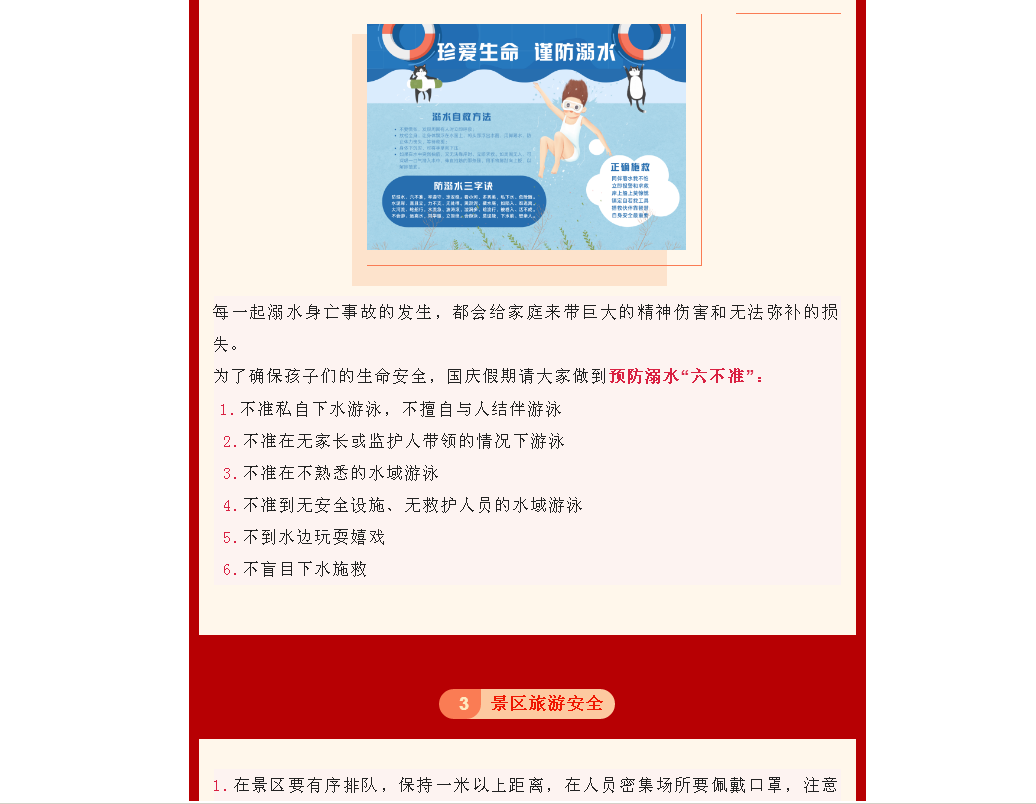1036x804 pixels.
Task: Open the drowning prevention poster image
Action: (x=526, y=137)
